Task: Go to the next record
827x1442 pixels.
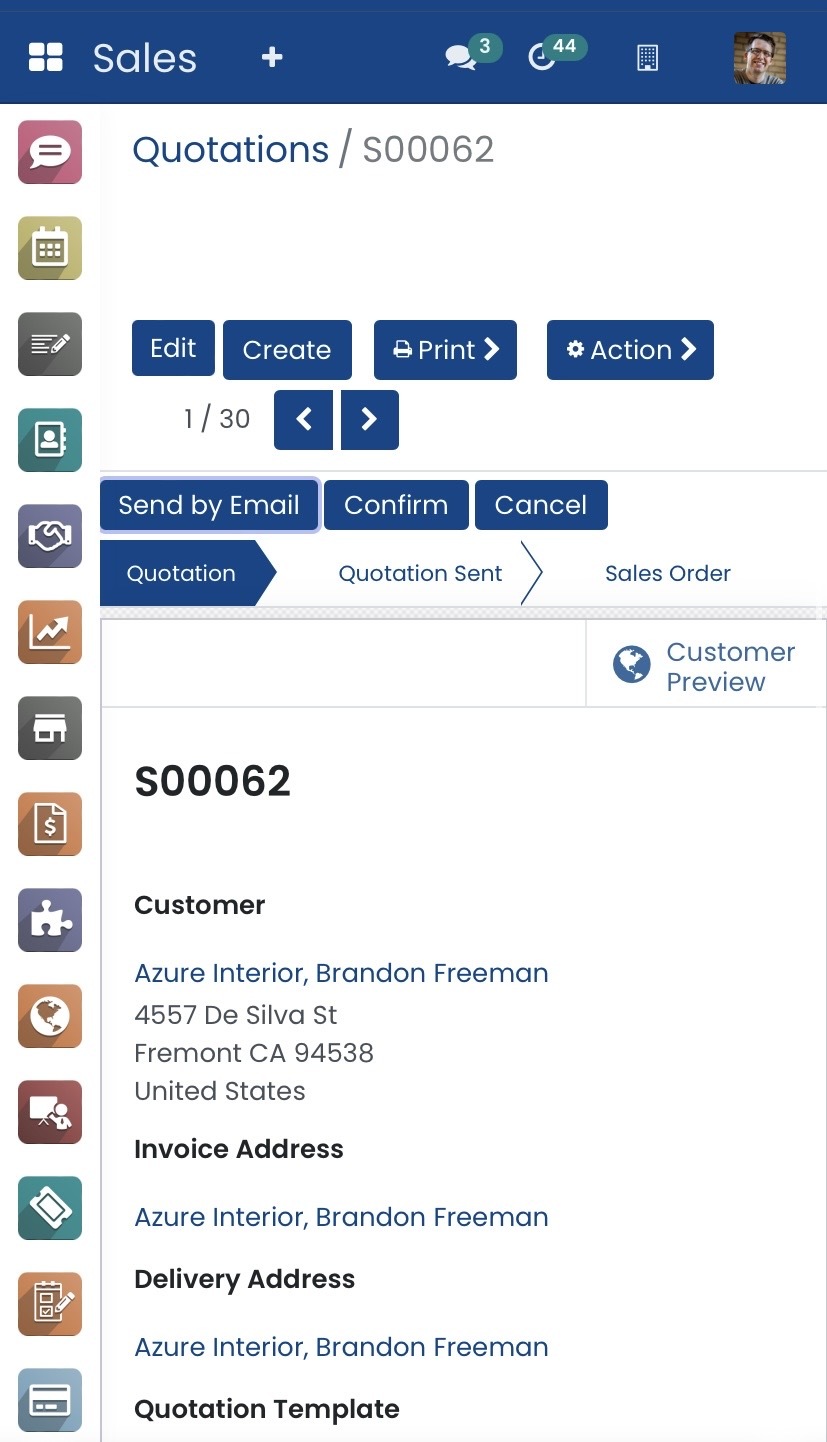Action: pyautogui.click(x=369, y=419)
